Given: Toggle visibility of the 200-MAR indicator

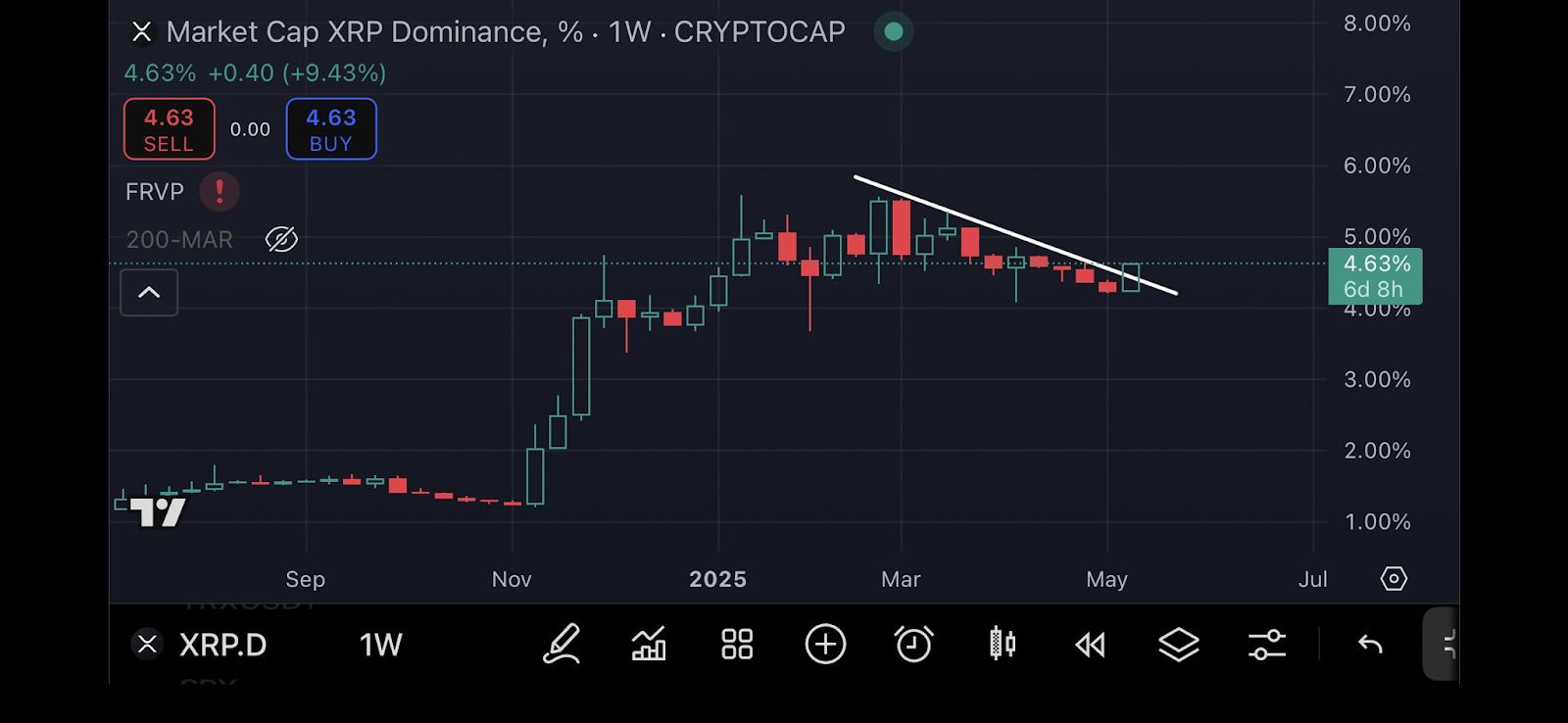Looking at the screenshot, I should [x=281, y=239].
